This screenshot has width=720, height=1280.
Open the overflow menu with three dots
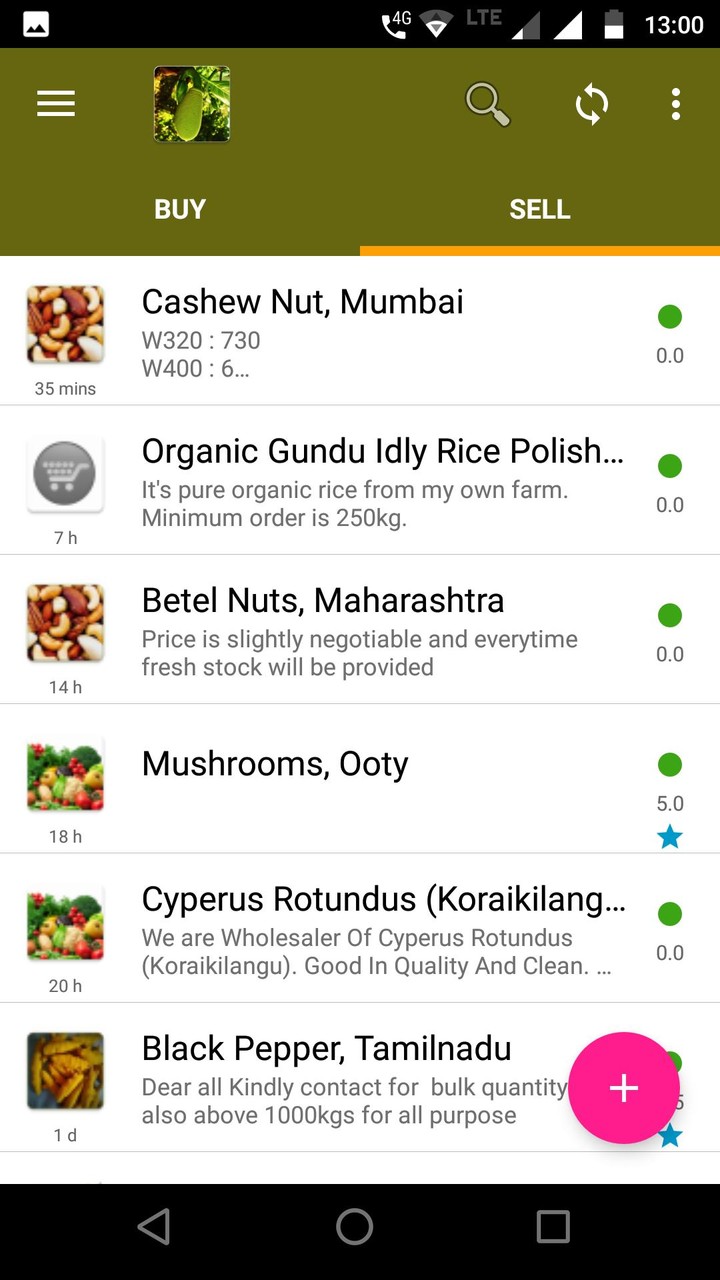[676, 103]
